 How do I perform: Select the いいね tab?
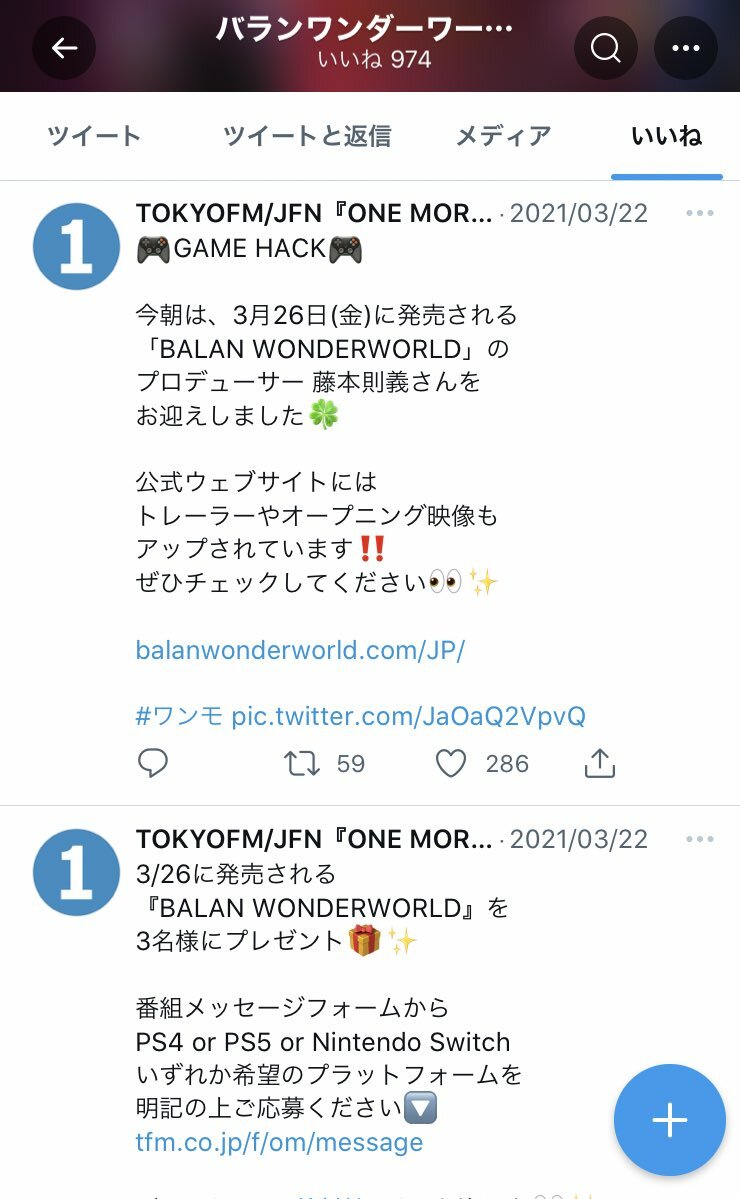pyautogui.click(x=666, y=136)
